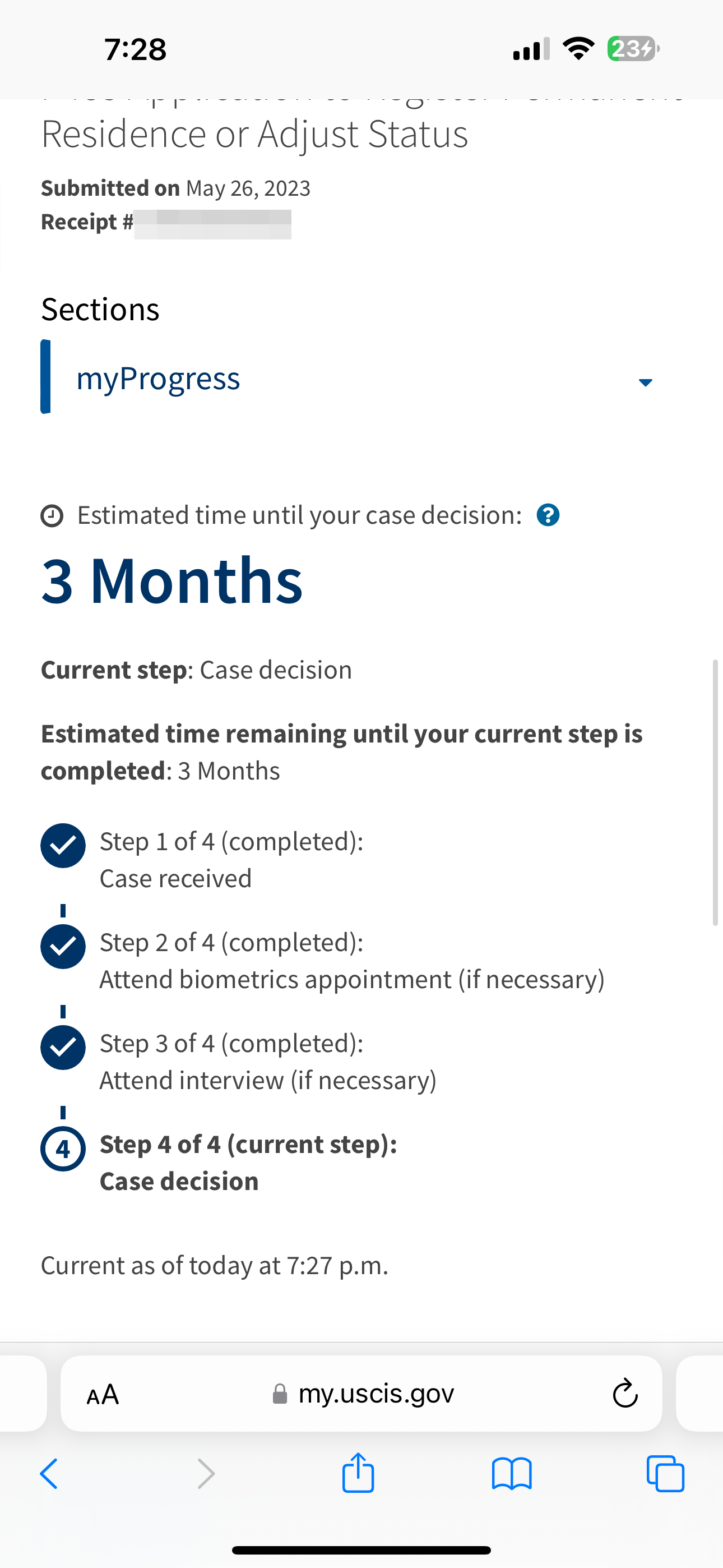Open the help icon beside estimated time
Viewport: 723px width, 1568px height.
point(548,515)
